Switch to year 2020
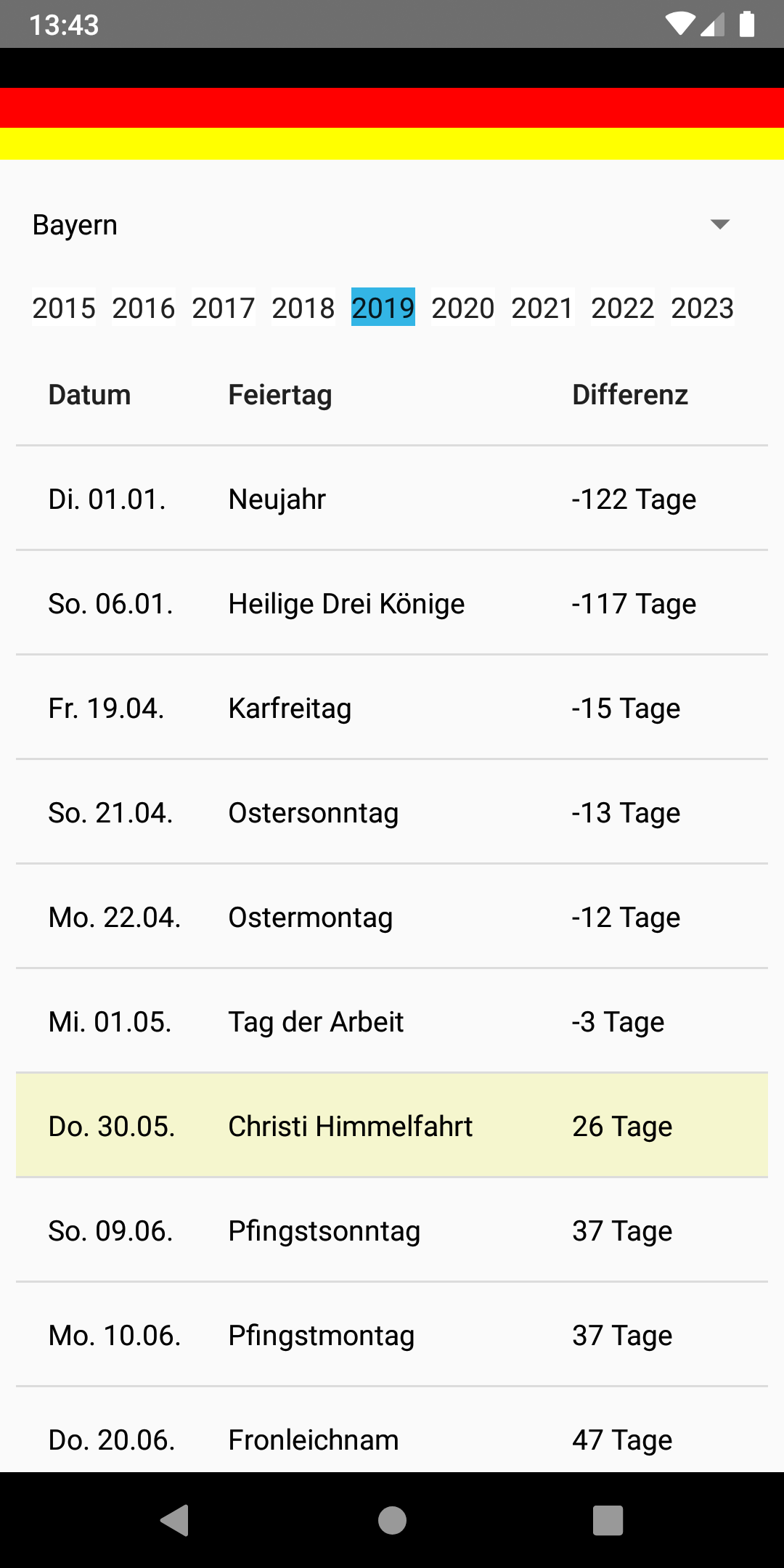 pos(463,307)
